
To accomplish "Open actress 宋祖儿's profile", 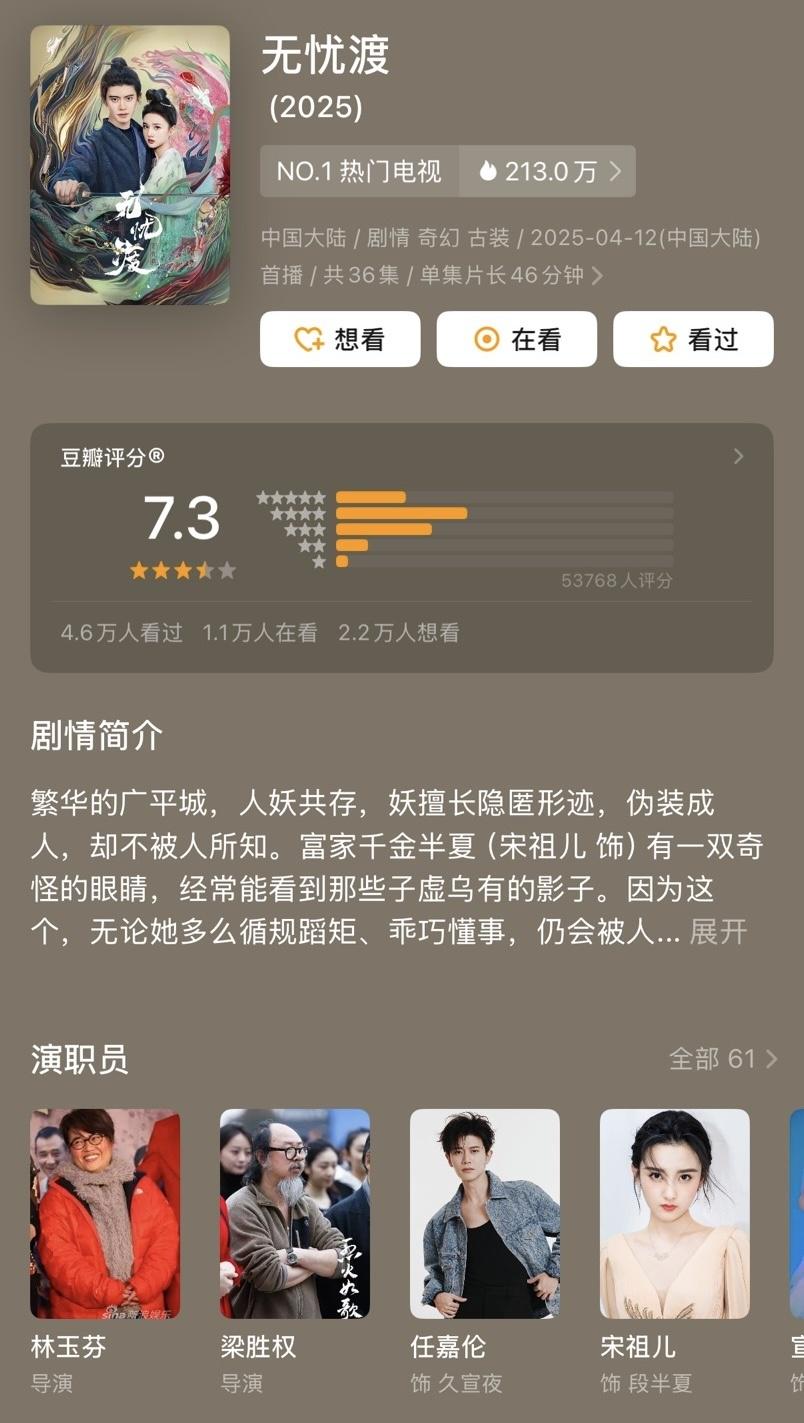I will tap(674, 1213).
